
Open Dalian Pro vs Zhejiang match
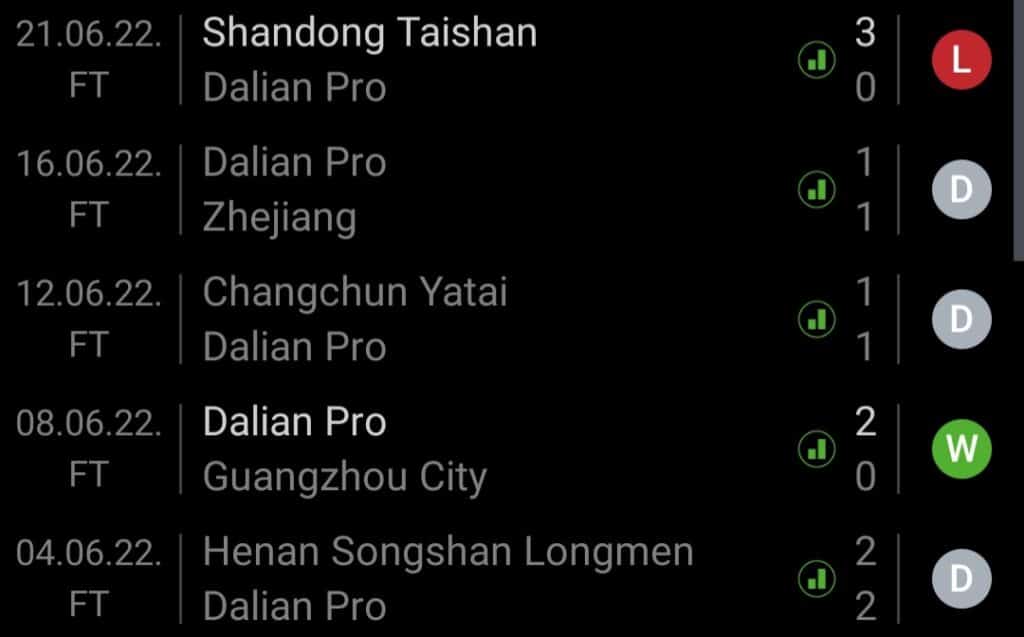coord(294,190)
